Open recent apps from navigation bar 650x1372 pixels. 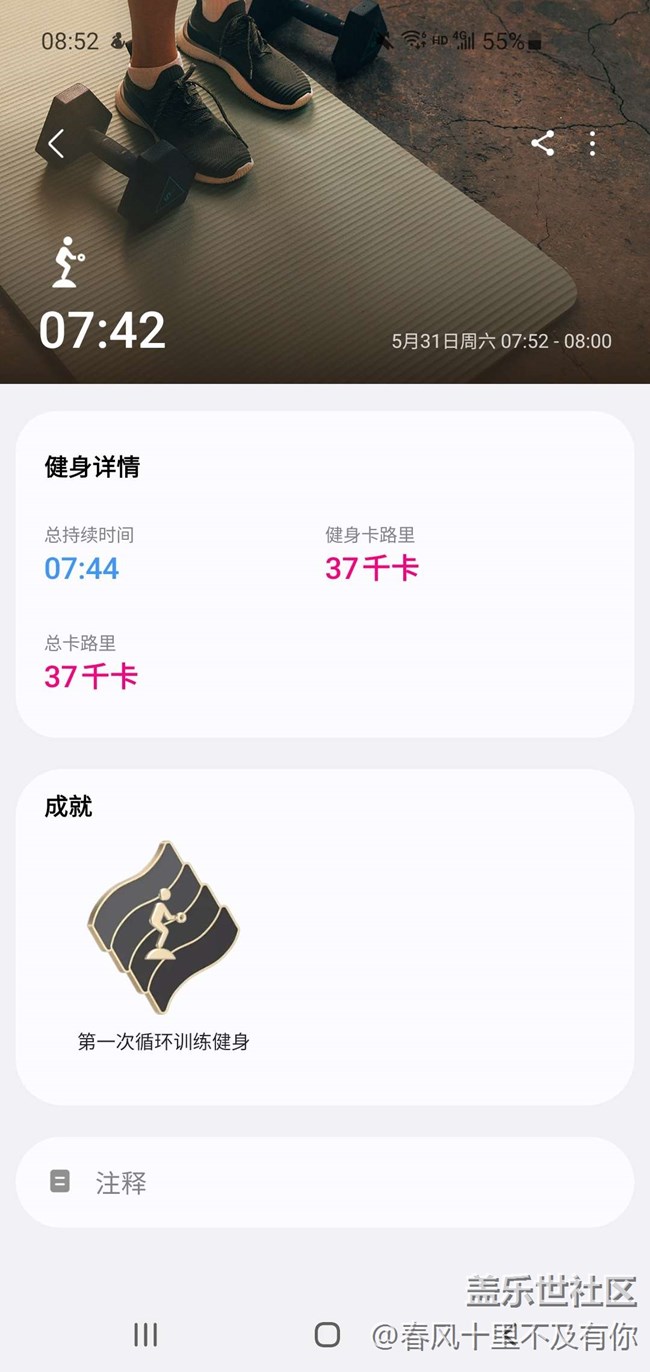146,1334
